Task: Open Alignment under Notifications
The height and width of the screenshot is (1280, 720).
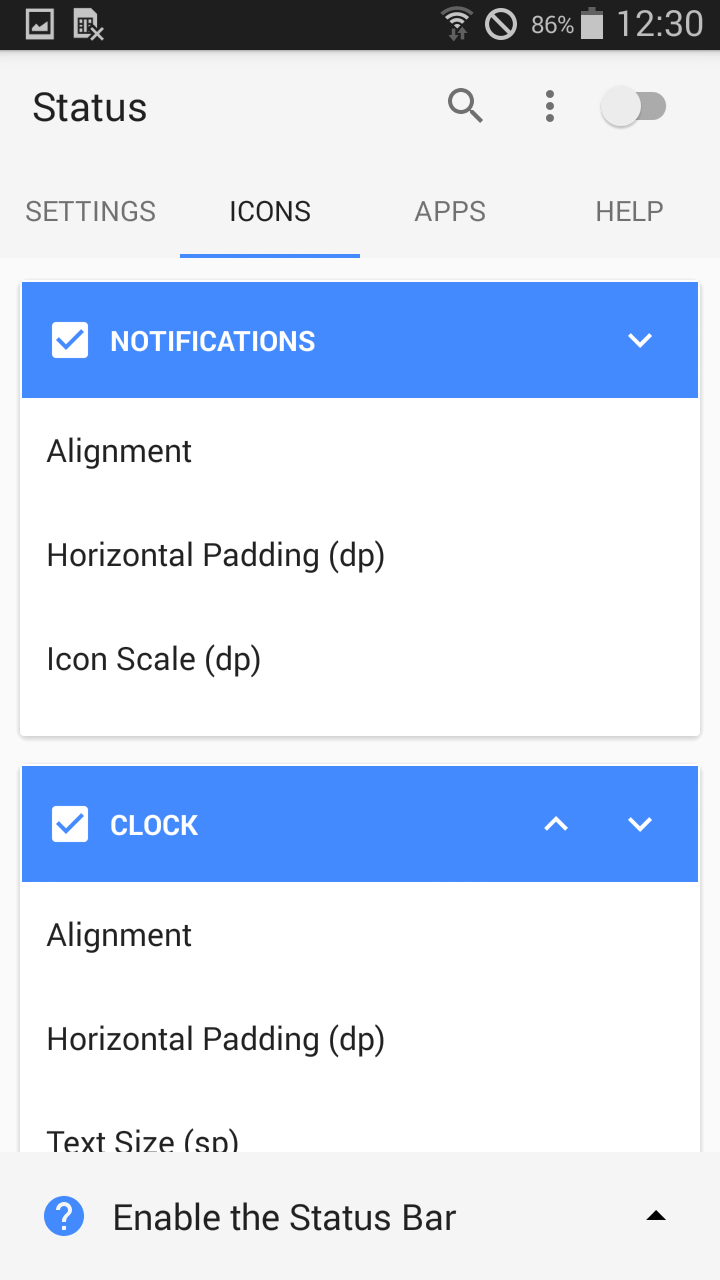Action: 360,451
